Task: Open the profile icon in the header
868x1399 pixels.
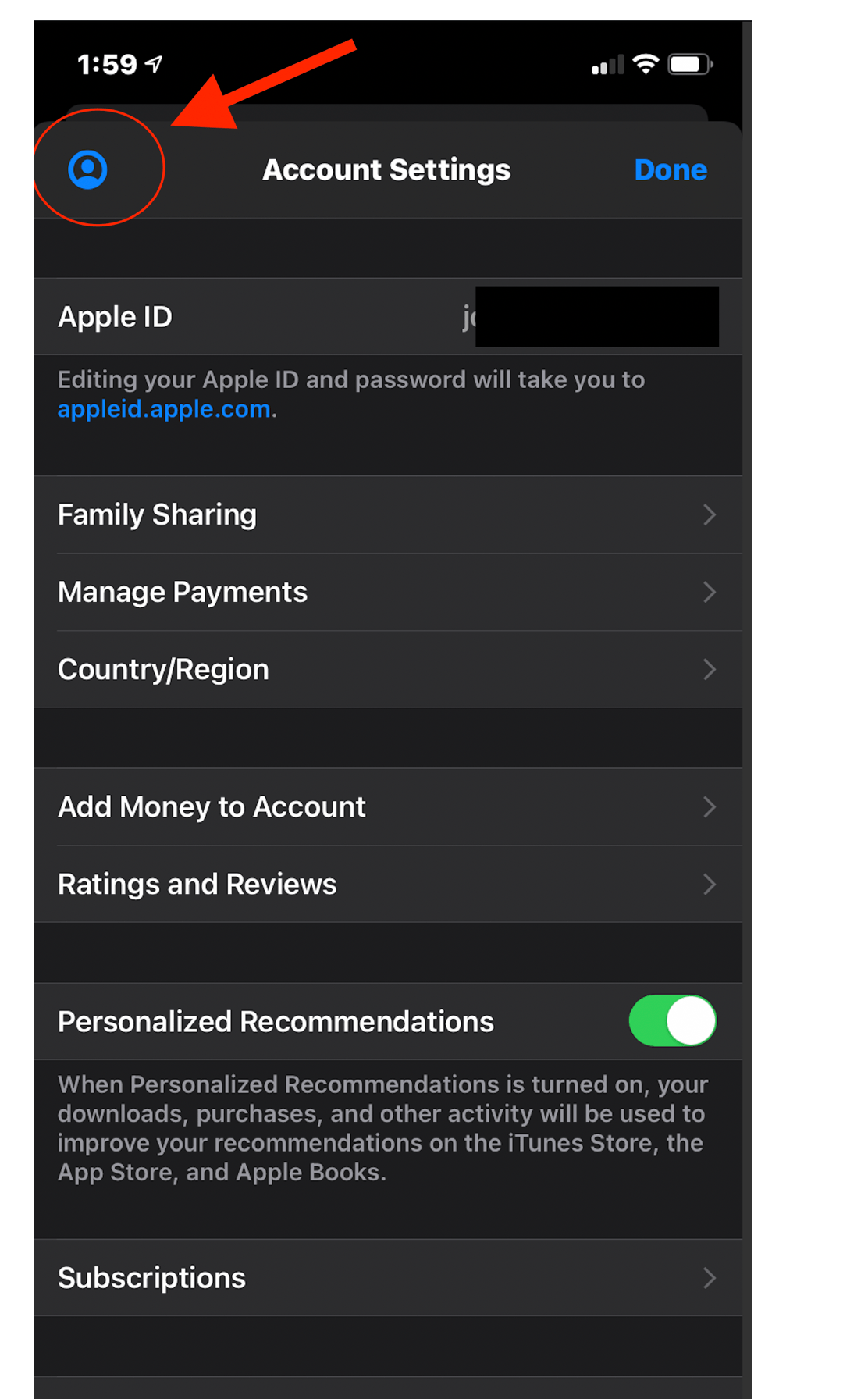Action: (87, 169)
